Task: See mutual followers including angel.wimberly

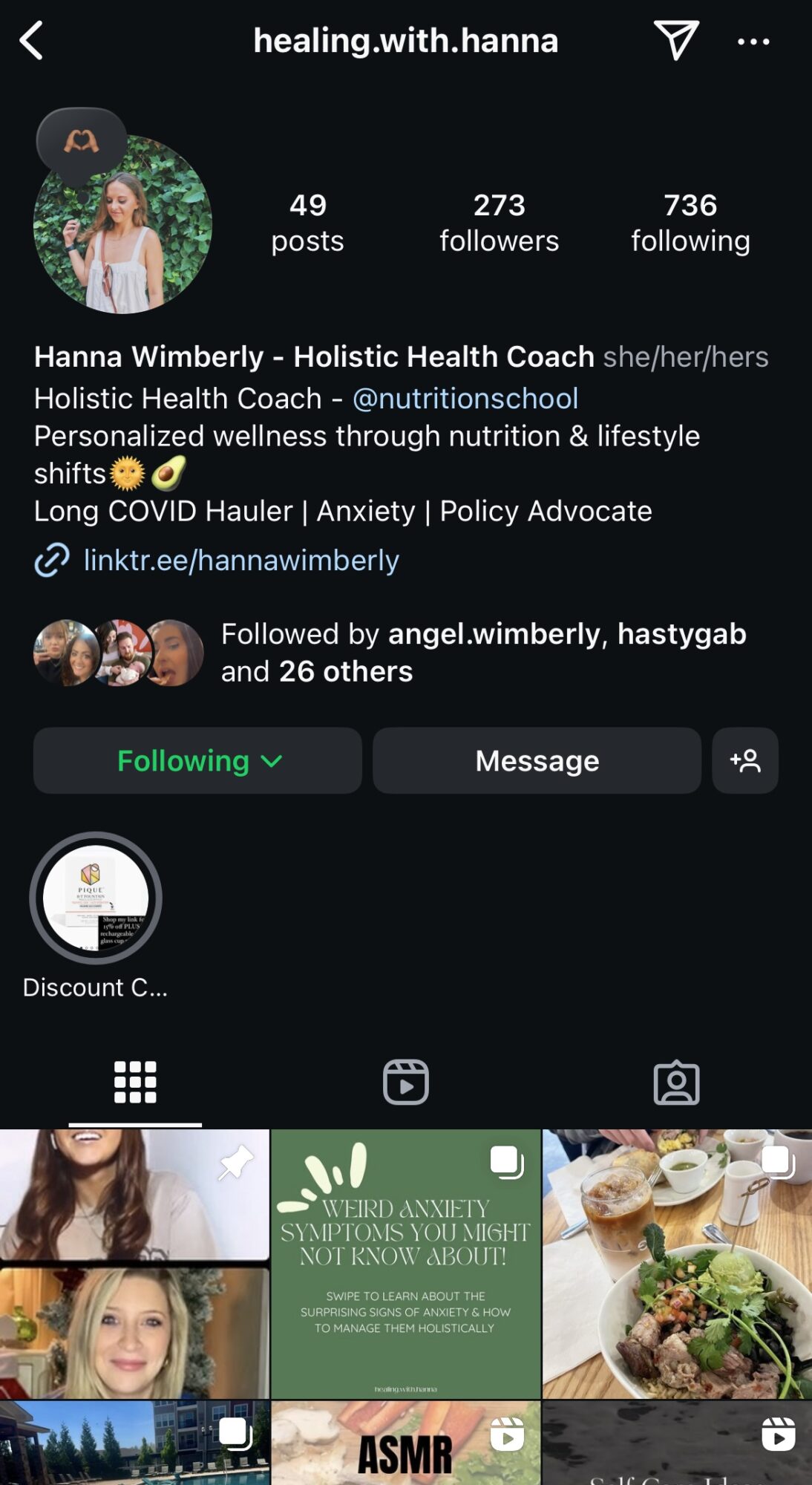Action: pos(482,653)
